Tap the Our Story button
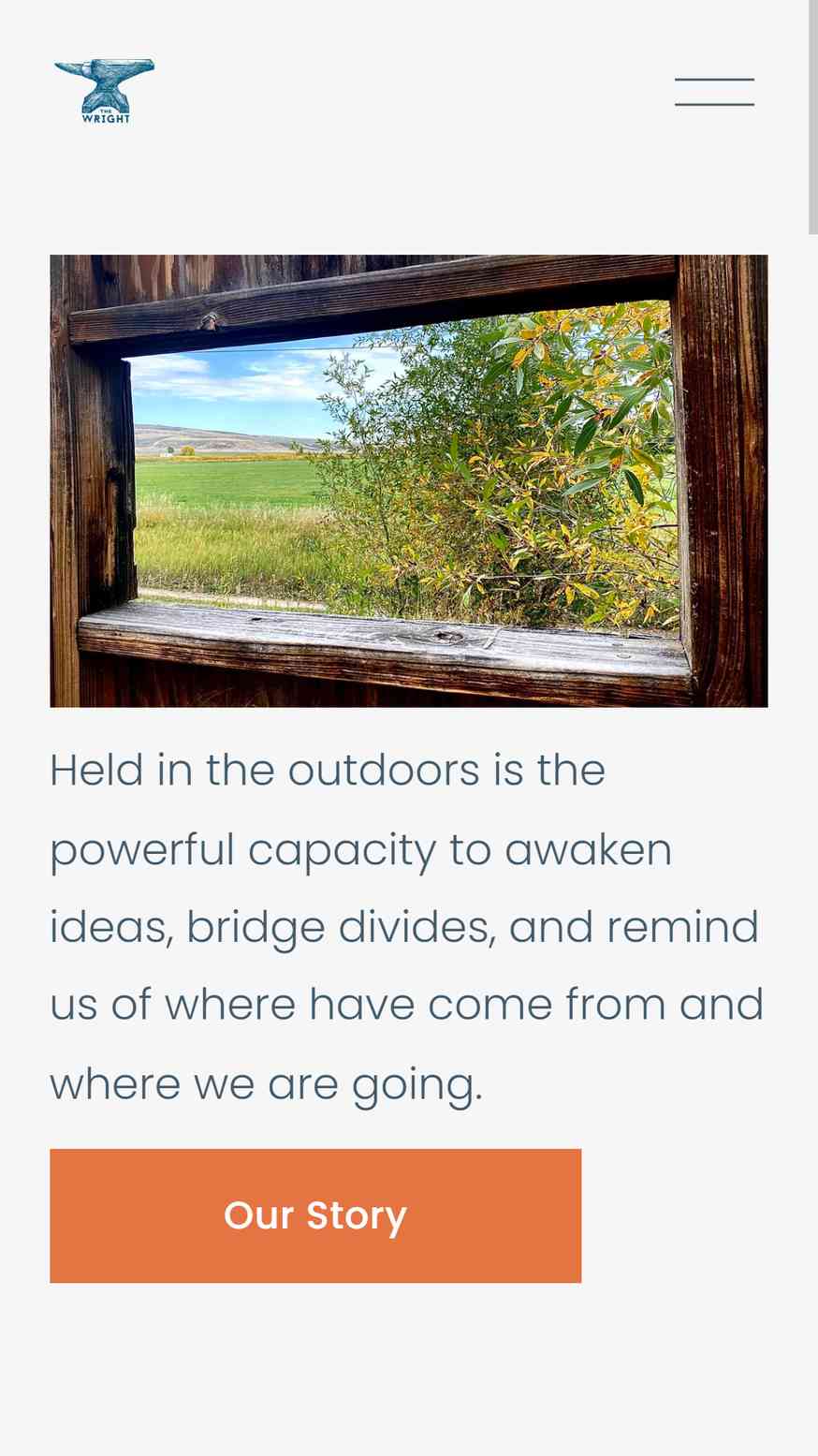818x1456 pixels. (315, 1215)
